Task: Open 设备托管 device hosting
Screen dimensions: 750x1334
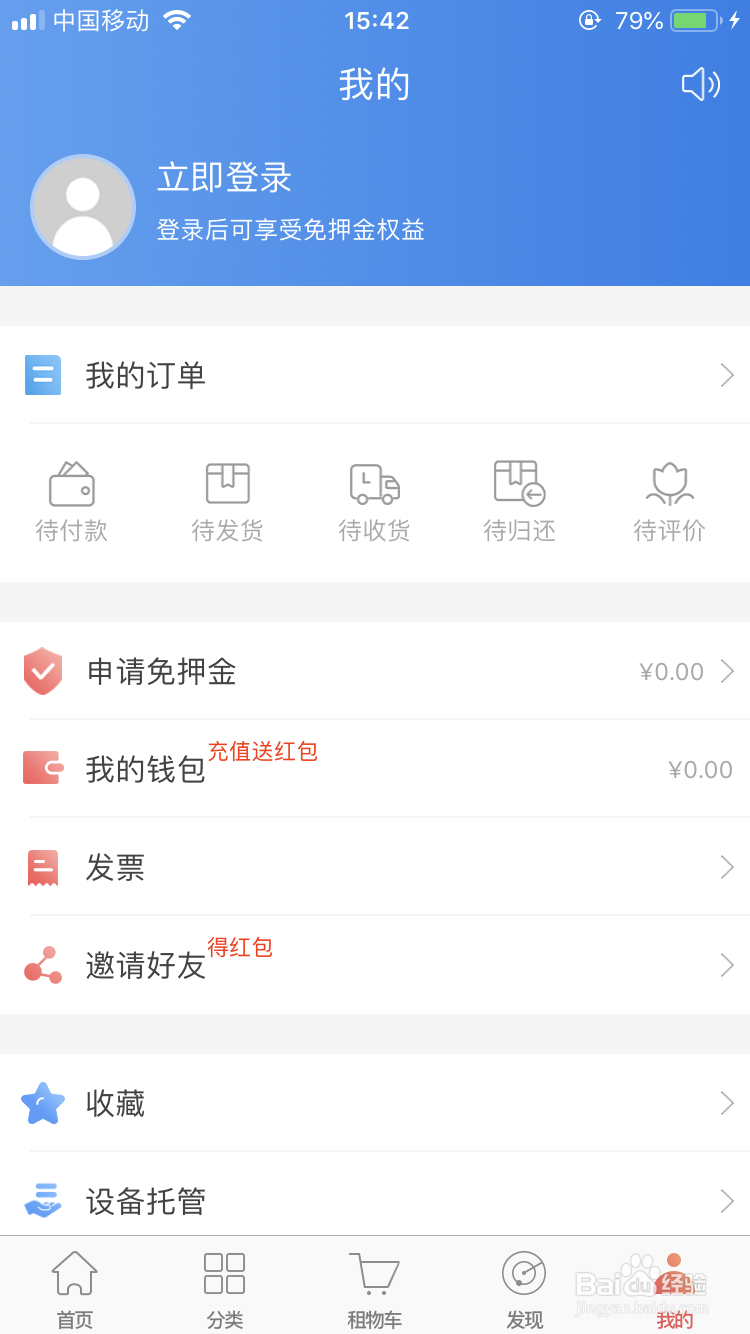Action: tap(375, 1200)
